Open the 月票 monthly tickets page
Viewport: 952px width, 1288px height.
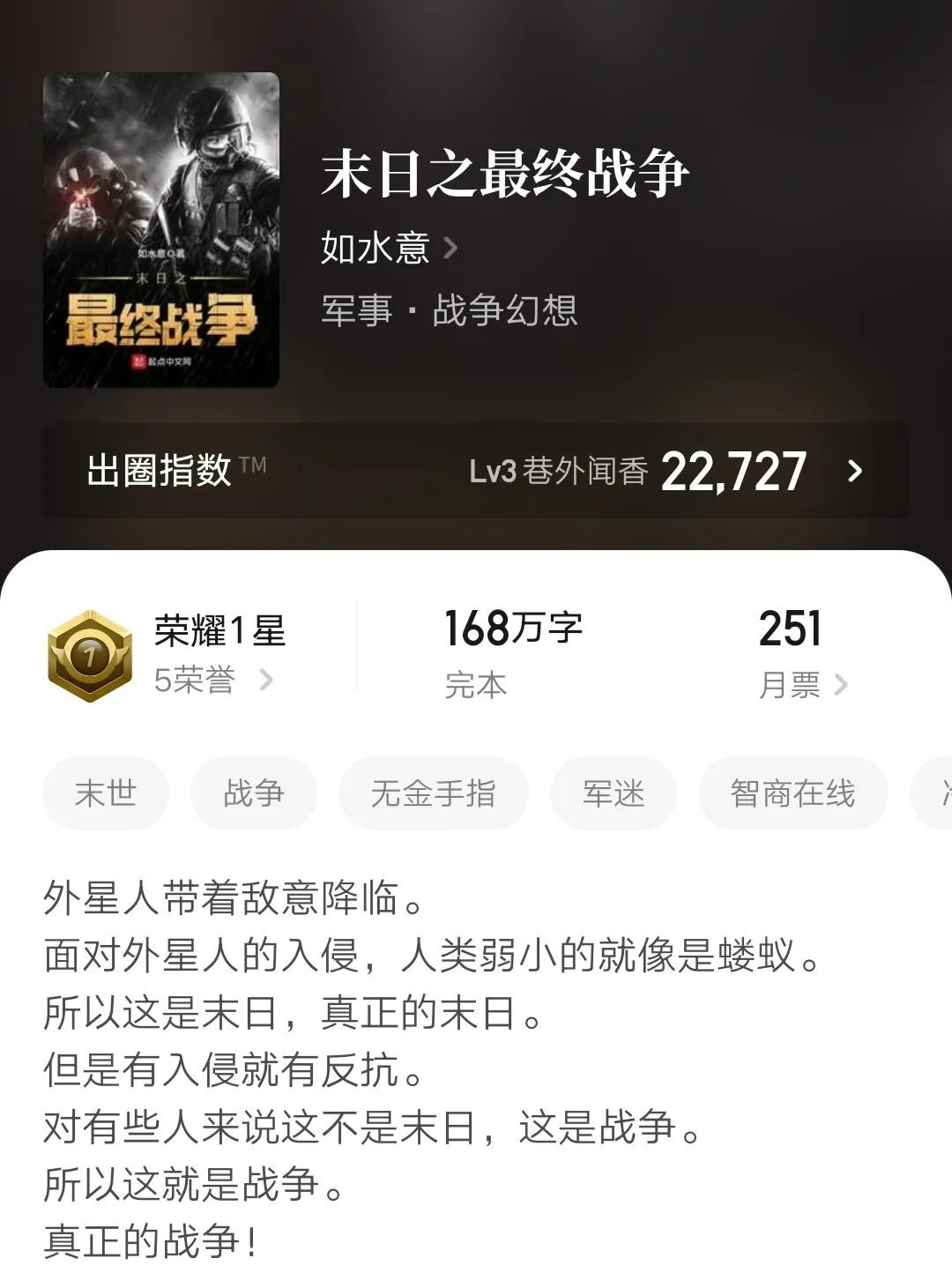801,685
